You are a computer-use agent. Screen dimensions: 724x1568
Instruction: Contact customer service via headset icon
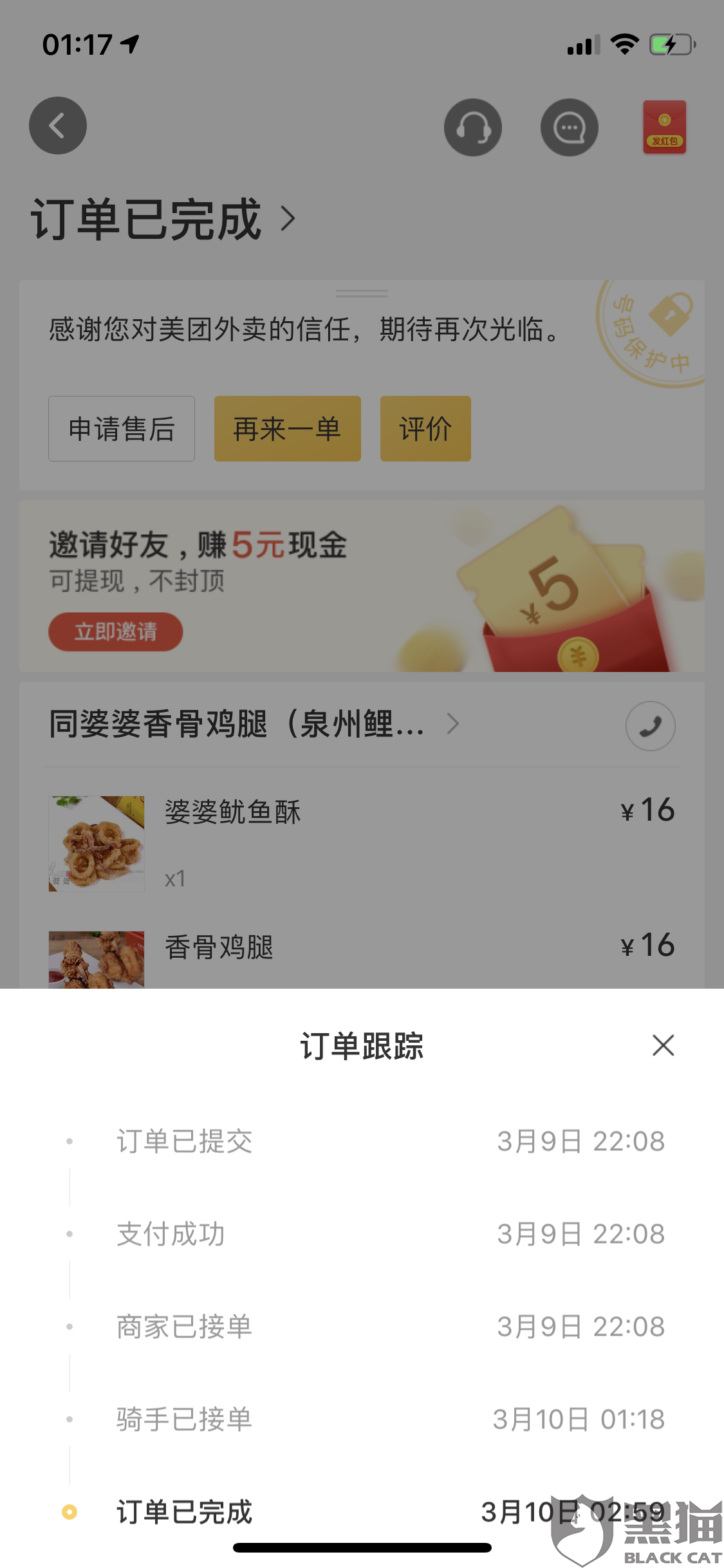pyautogui.click(x=473, y=127)
